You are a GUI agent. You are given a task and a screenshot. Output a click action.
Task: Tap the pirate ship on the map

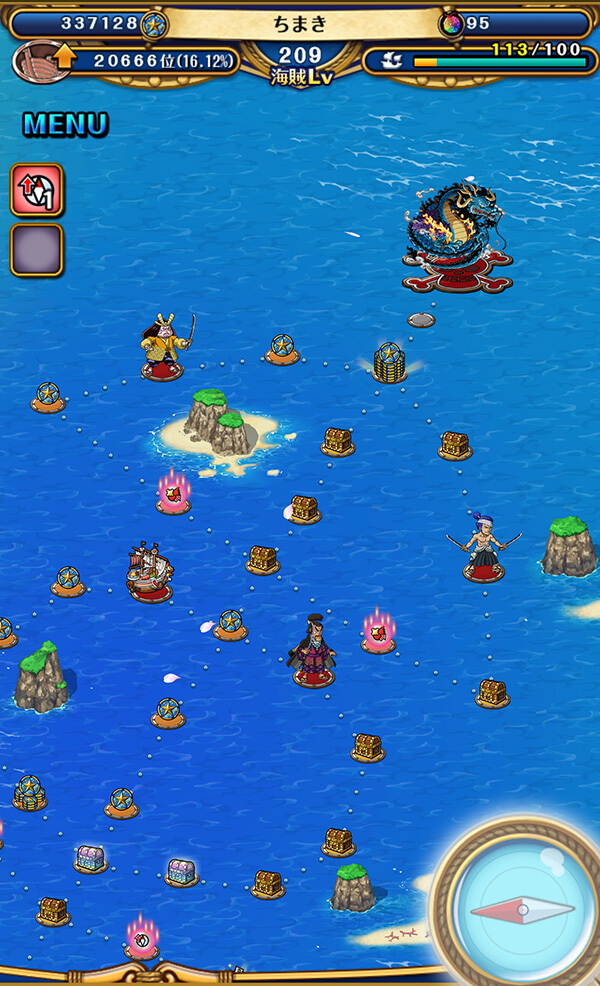[149, 573]
